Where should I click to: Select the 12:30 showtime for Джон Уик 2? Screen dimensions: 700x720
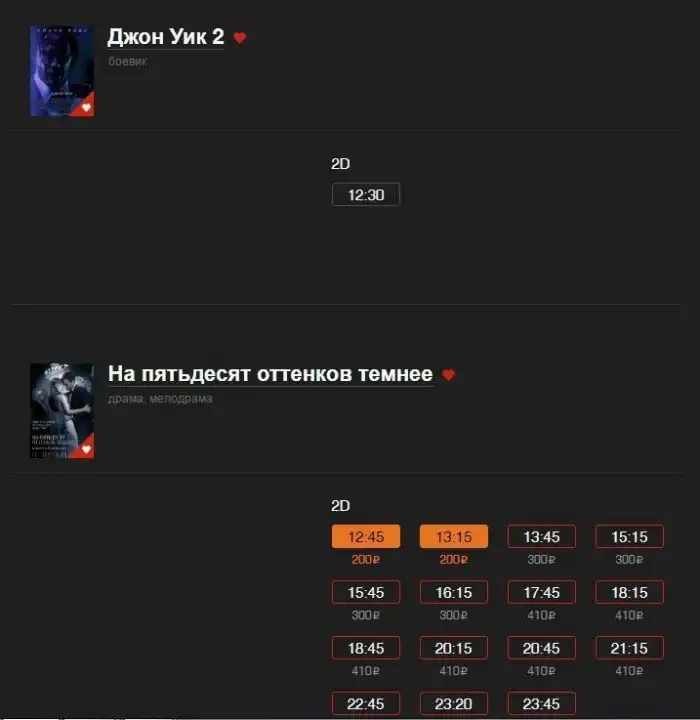click(x=365, y=195)
